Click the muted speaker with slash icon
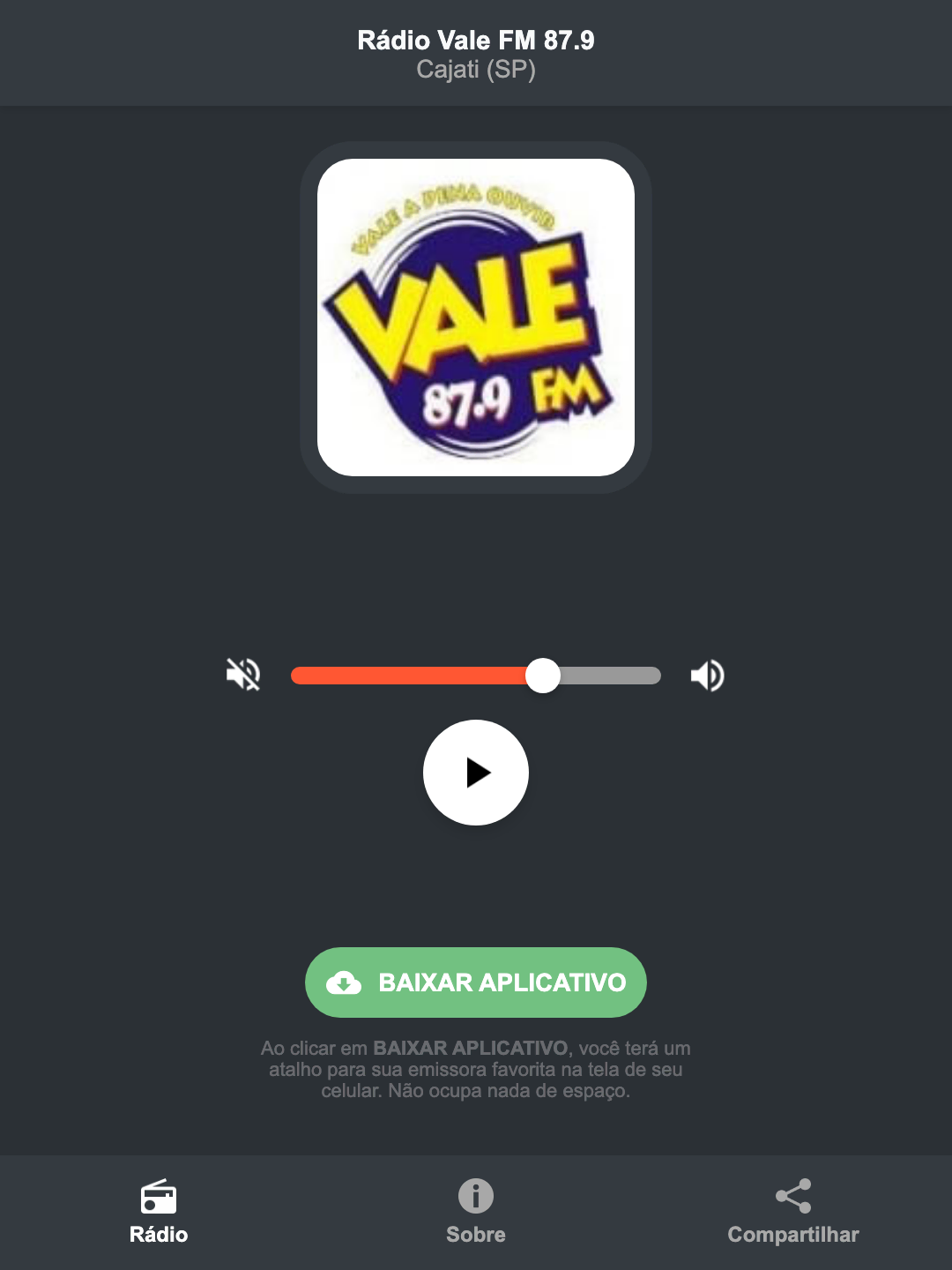The image size is (952, 1270). pyautogui.click(x=242, y=675)
